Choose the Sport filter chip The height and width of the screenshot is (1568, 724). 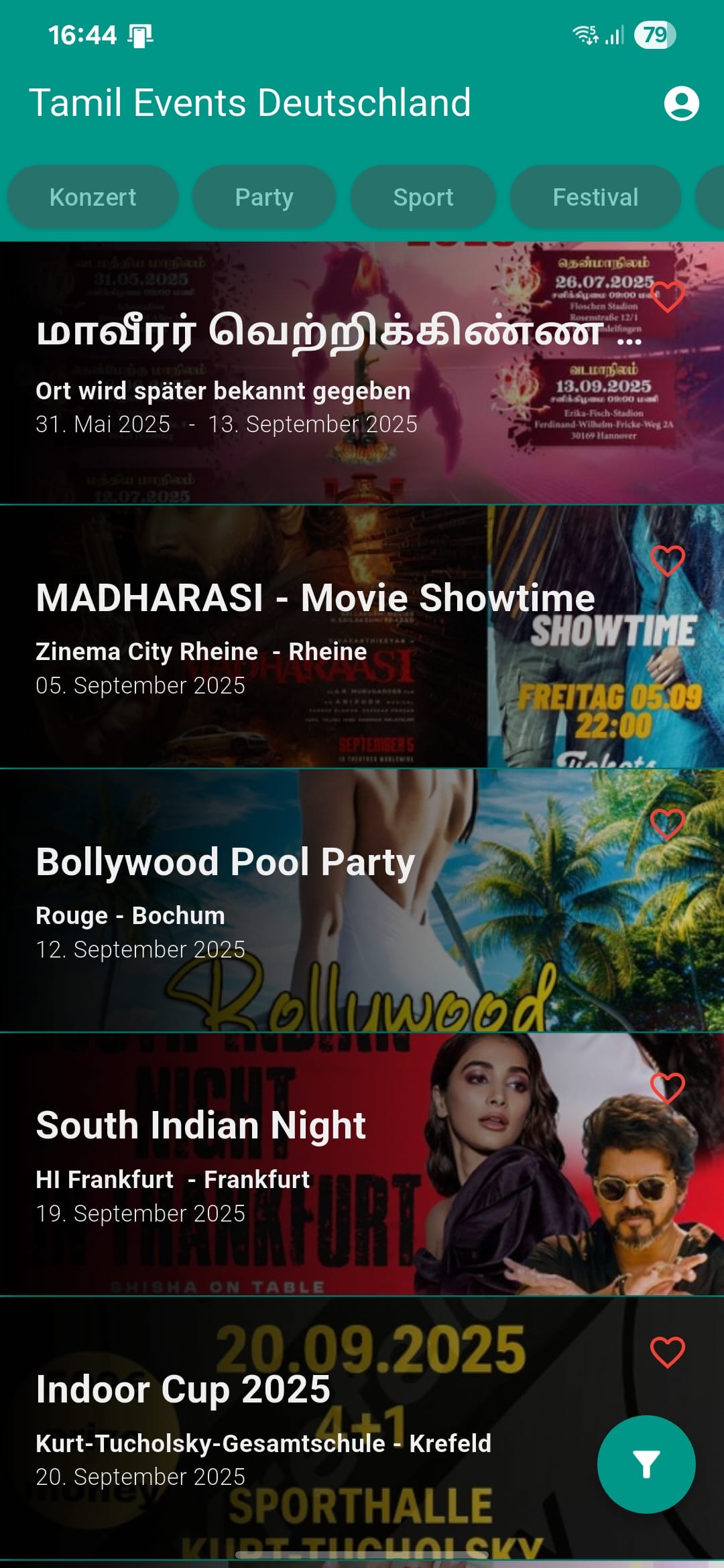[423, 198]
